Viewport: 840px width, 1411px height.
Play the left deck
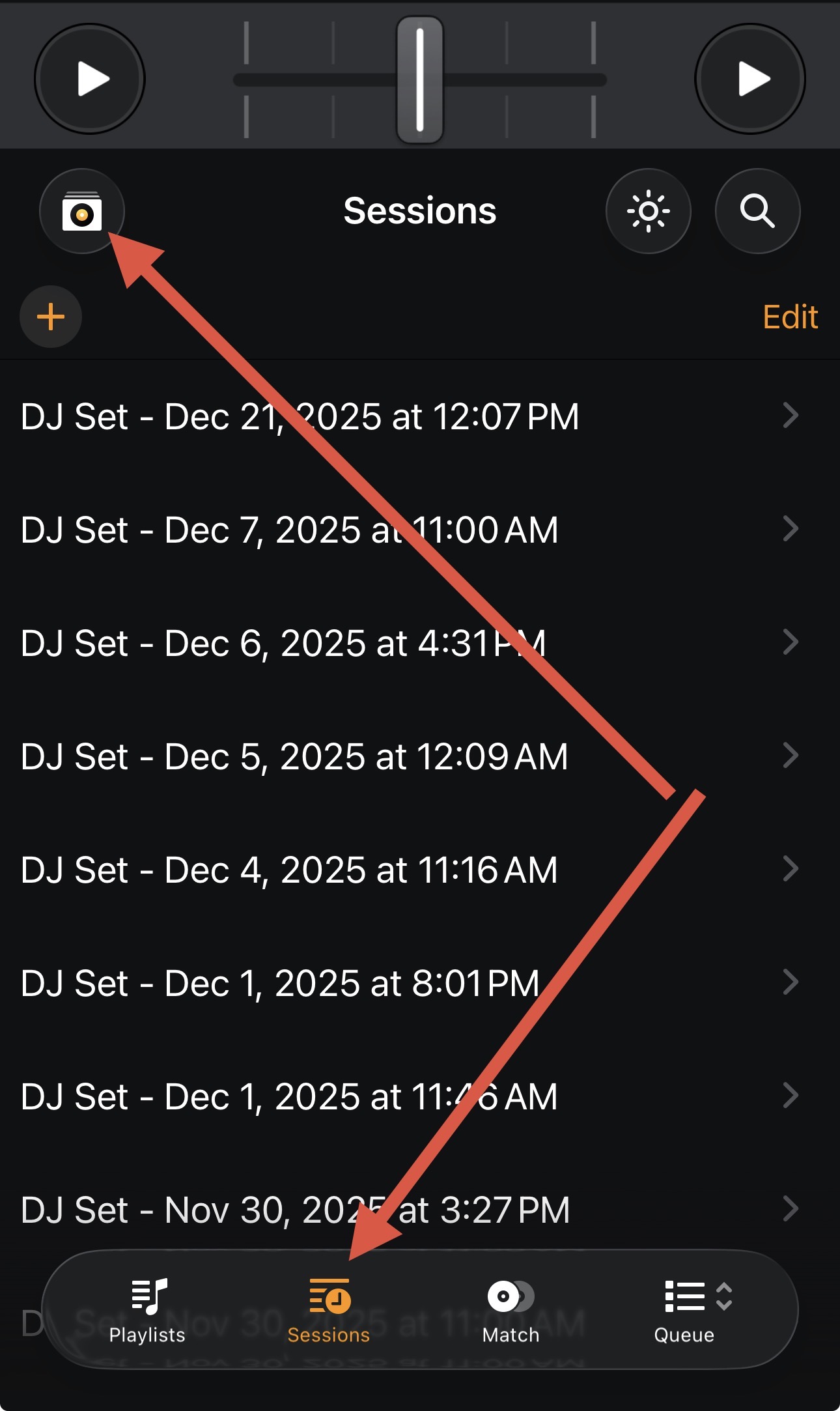tap(90, 79)
